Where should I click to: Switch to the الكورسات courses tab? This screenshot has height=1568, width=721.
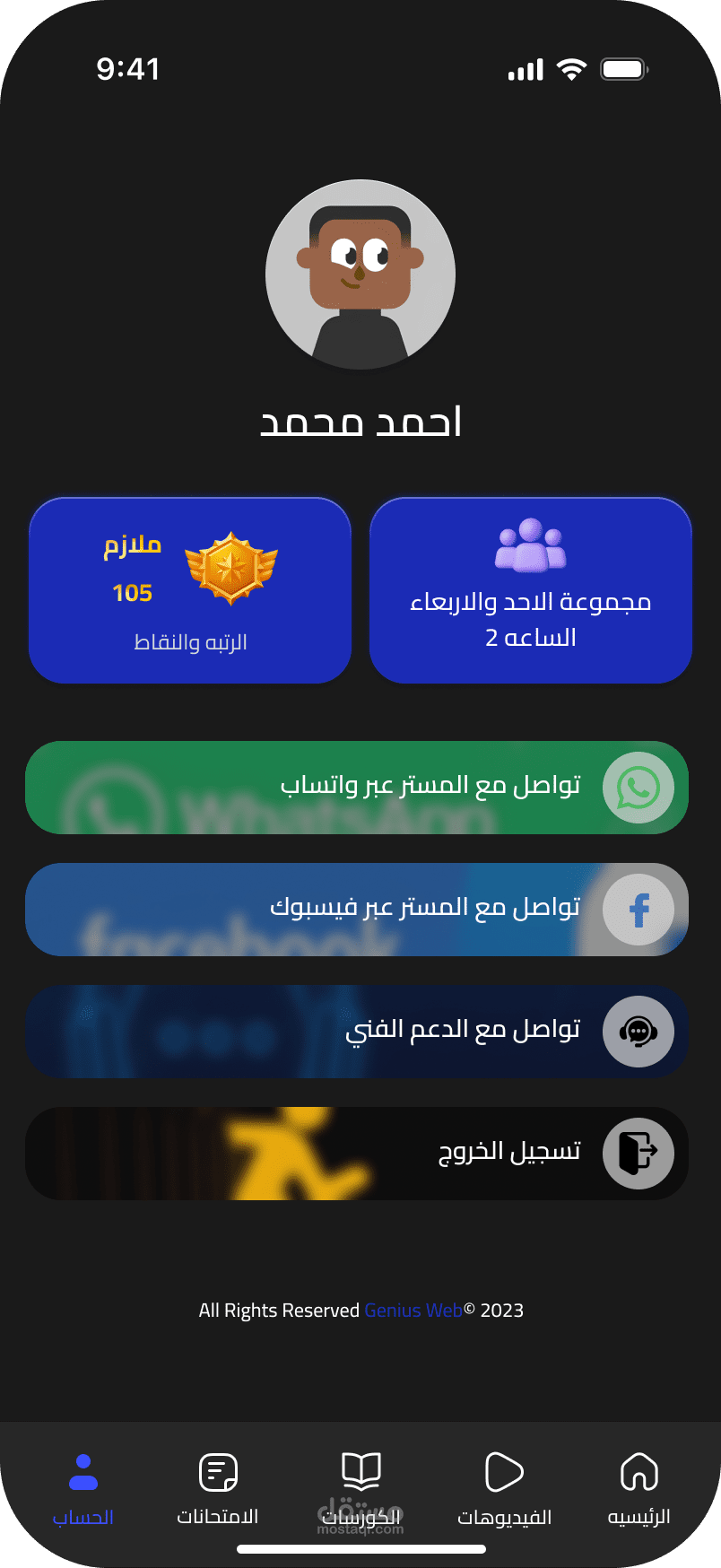point(361,1489)
